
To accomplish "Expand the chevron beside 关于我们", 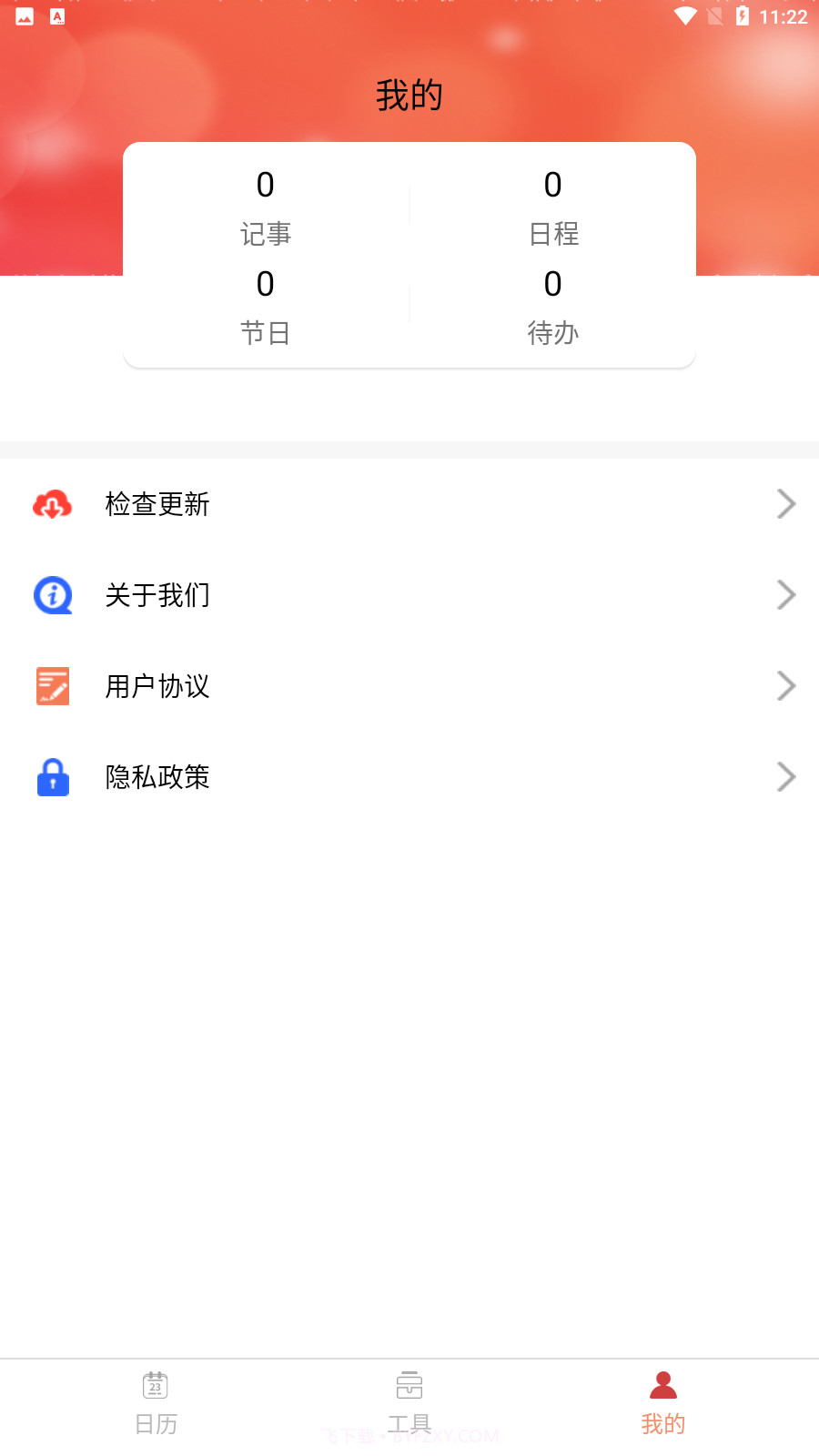I will coord(785,595).
